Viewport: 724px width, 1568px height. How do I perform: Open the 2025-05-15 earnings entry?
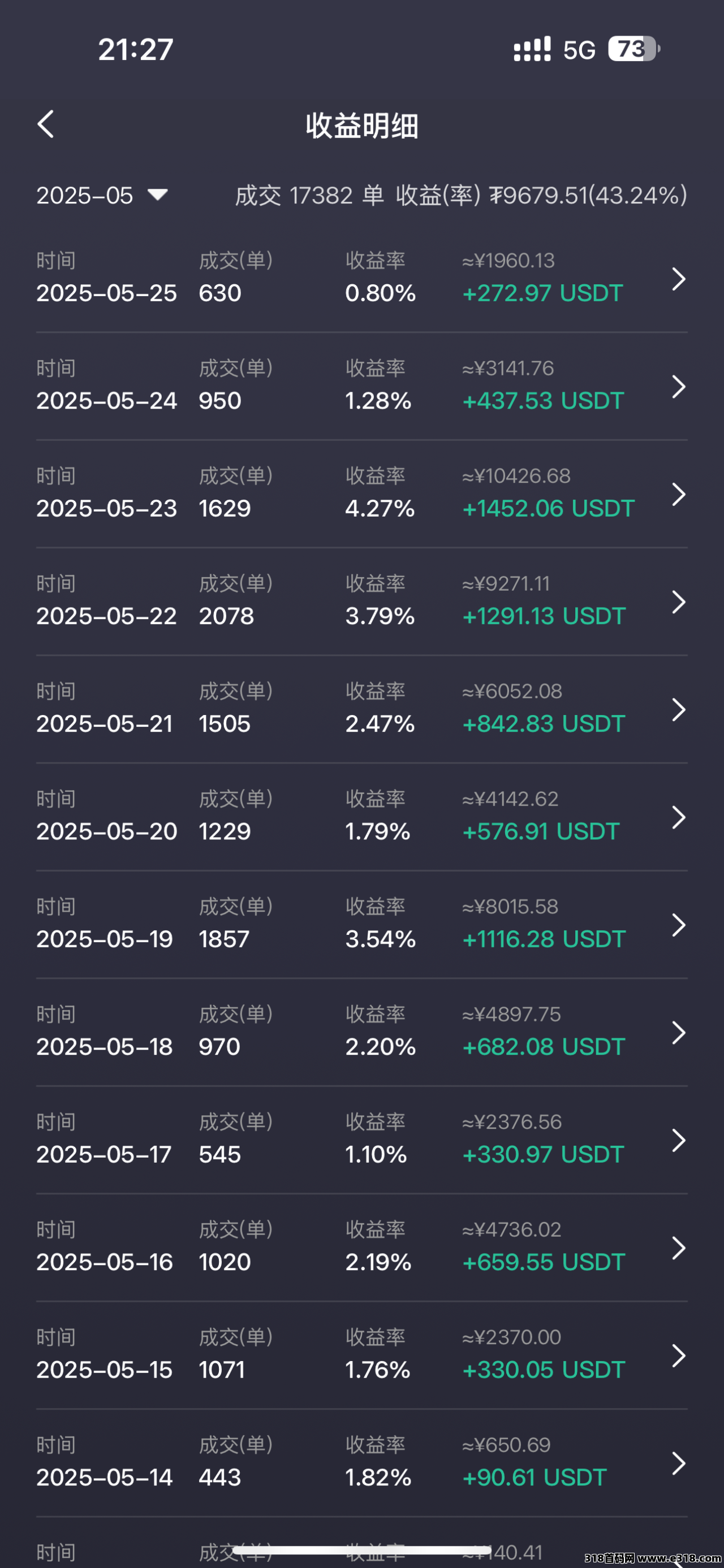coord(361,1356)
